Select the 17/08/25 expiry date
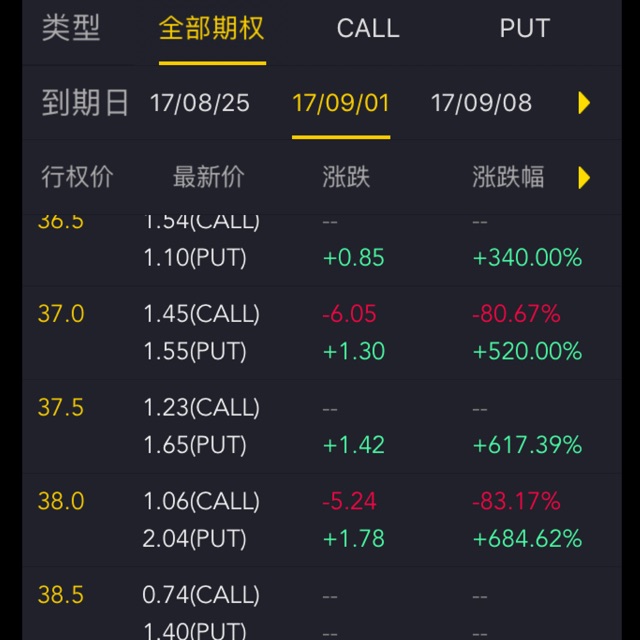The height and width of the screenshot is (640, 640). coord(200,103)
